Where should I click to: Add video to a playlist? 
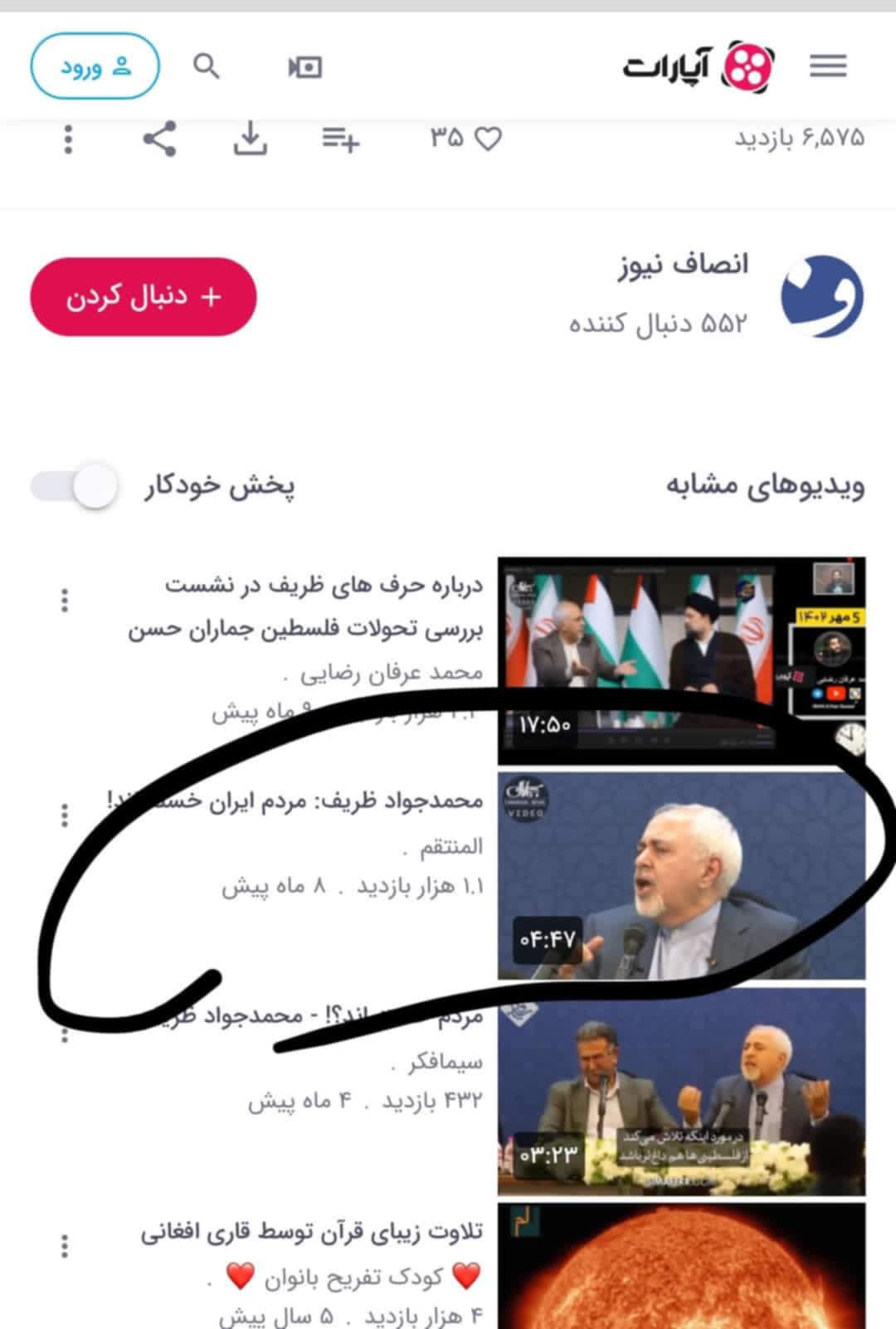pyautogui.click(x=340, y=139)
